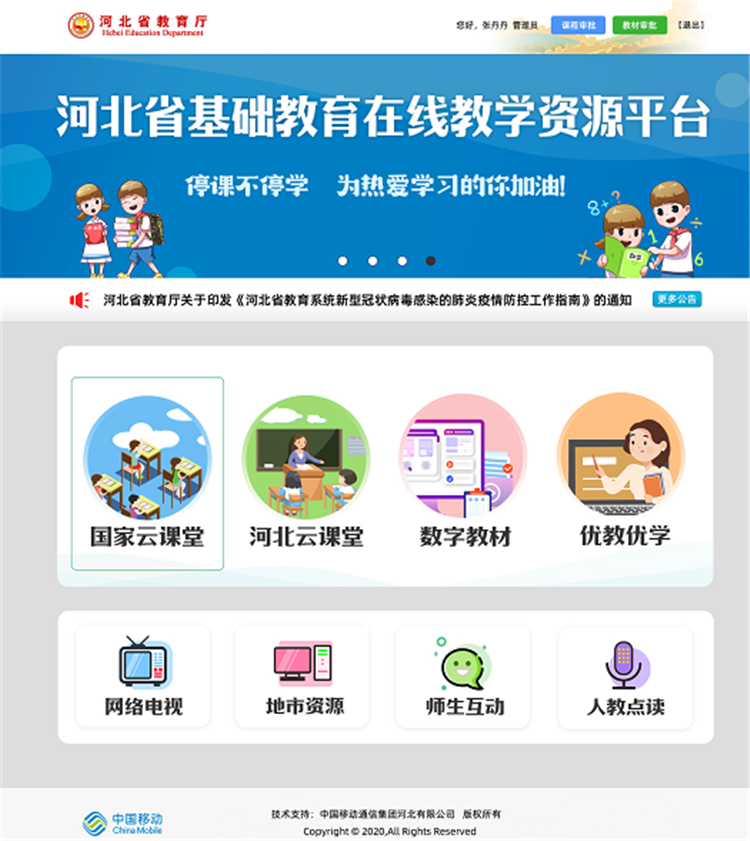Select the first banner page dot
Viewport: 750px width, 841px height.
pos(343,261)
